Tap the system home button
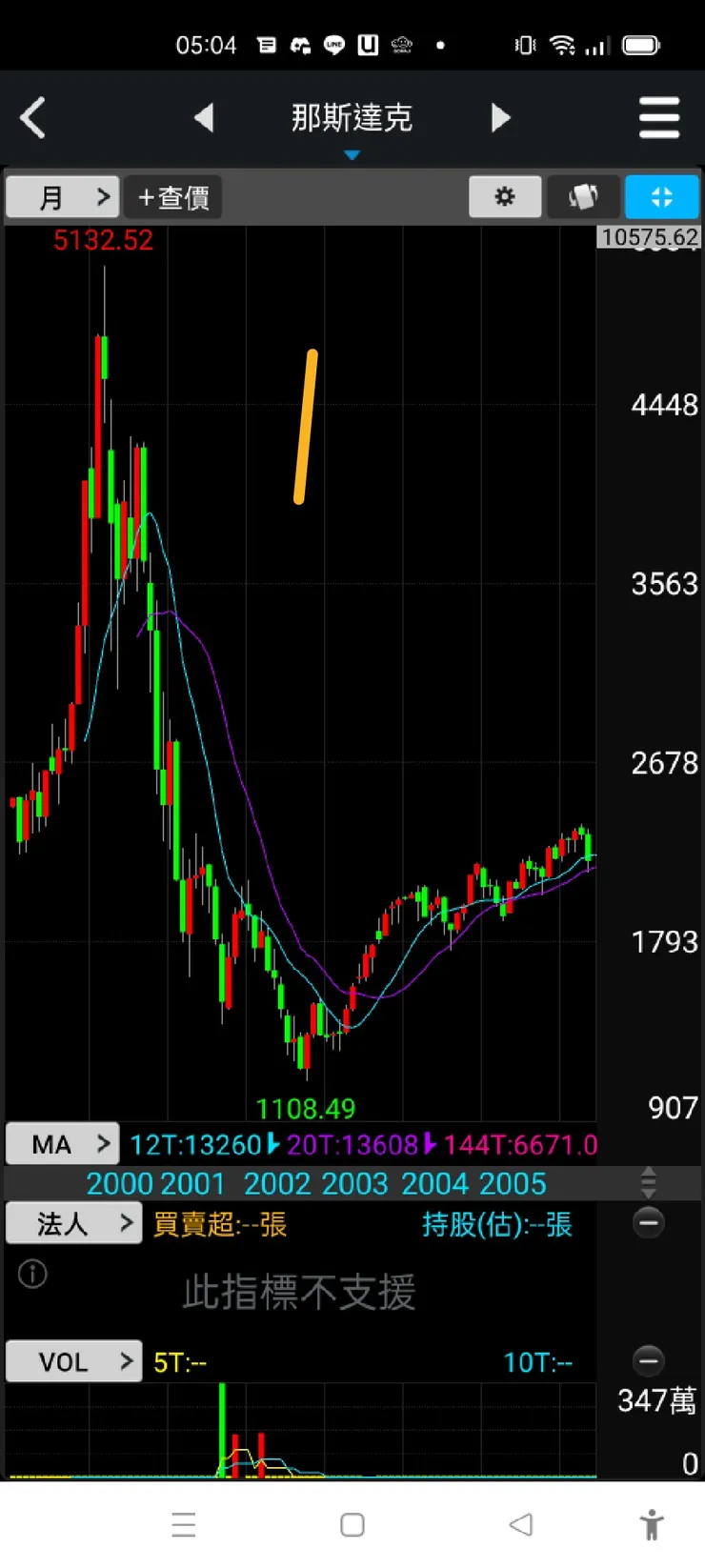 point(352,1524)
